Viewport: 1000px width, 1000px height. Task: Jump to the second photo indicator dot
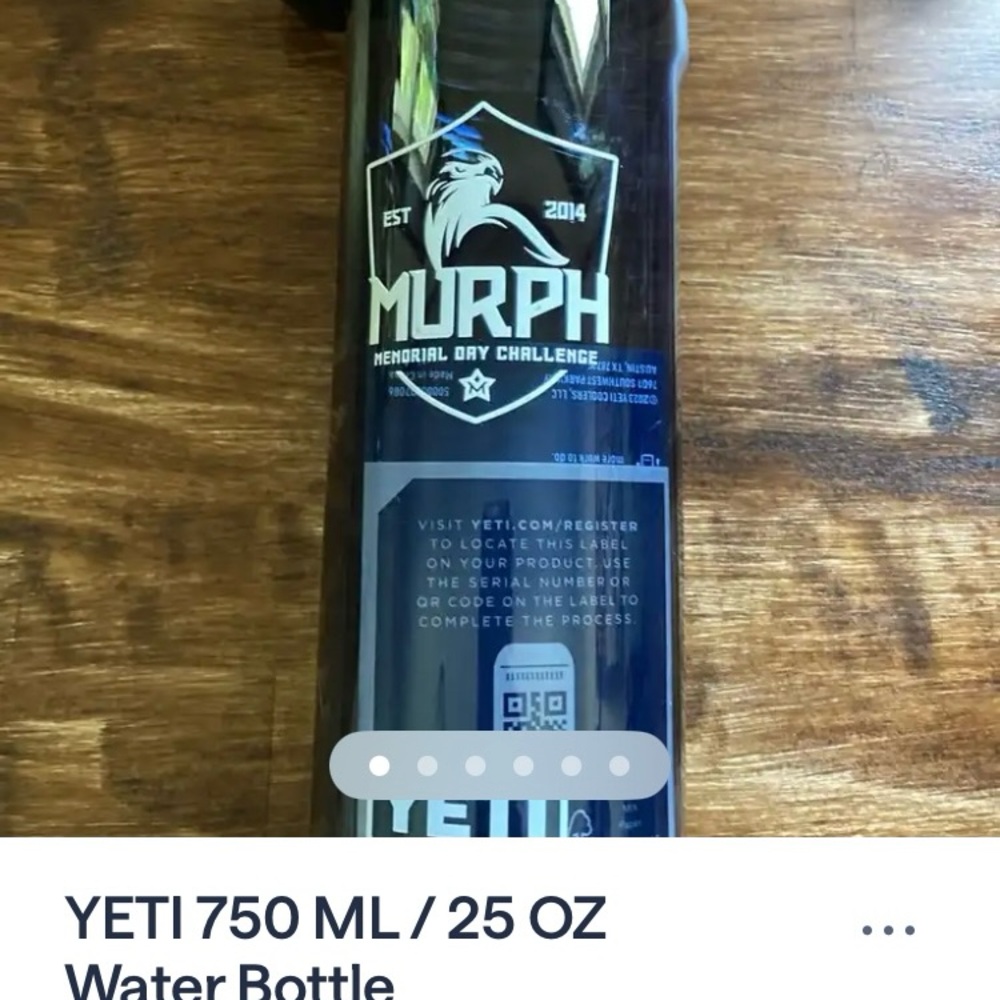click(x=427, y=766)
